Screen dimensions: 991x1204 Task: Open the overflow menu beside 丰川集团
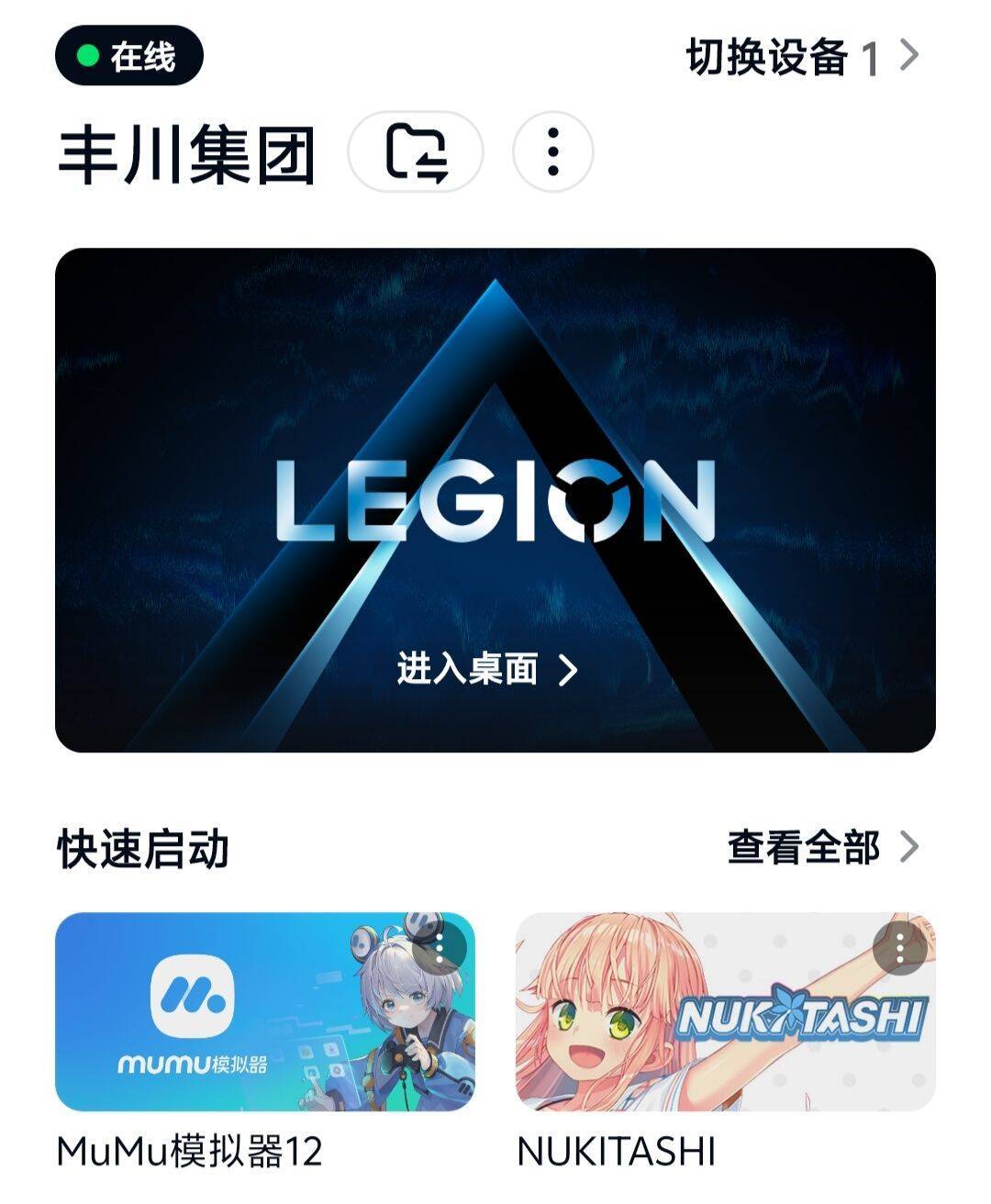552,151
